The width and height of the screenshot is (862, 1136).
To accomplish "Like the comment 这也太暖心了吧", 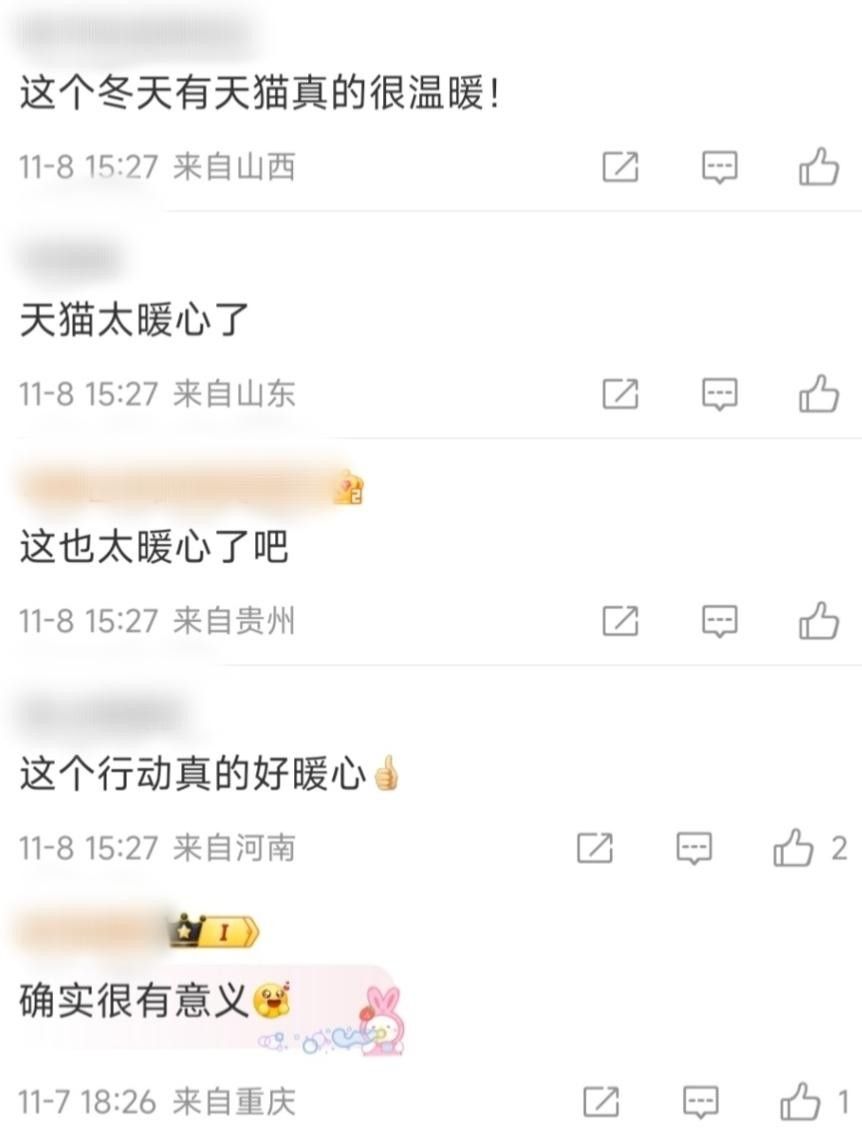I will (818, 621).
